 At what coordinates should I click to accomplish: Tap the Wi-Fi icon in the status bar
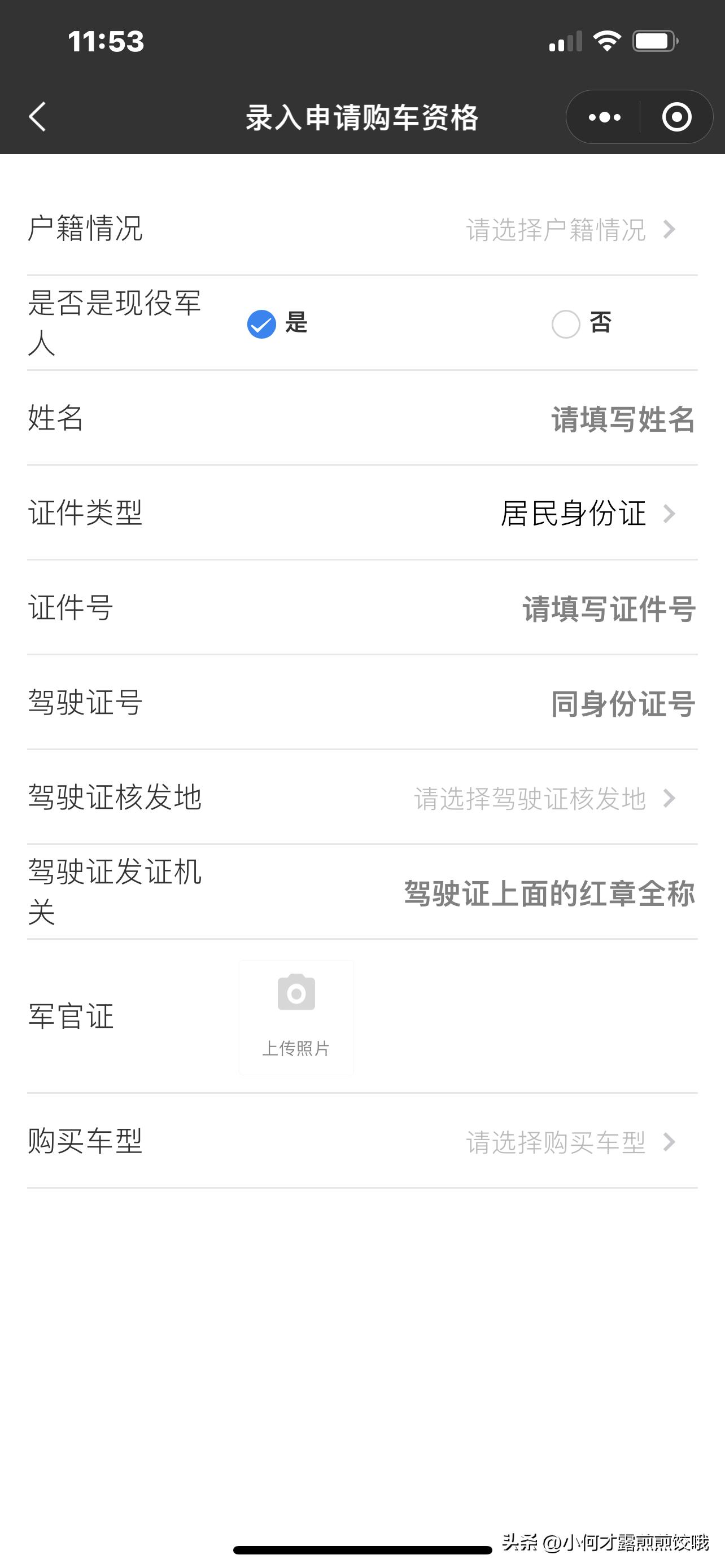(x=607, y=41)
